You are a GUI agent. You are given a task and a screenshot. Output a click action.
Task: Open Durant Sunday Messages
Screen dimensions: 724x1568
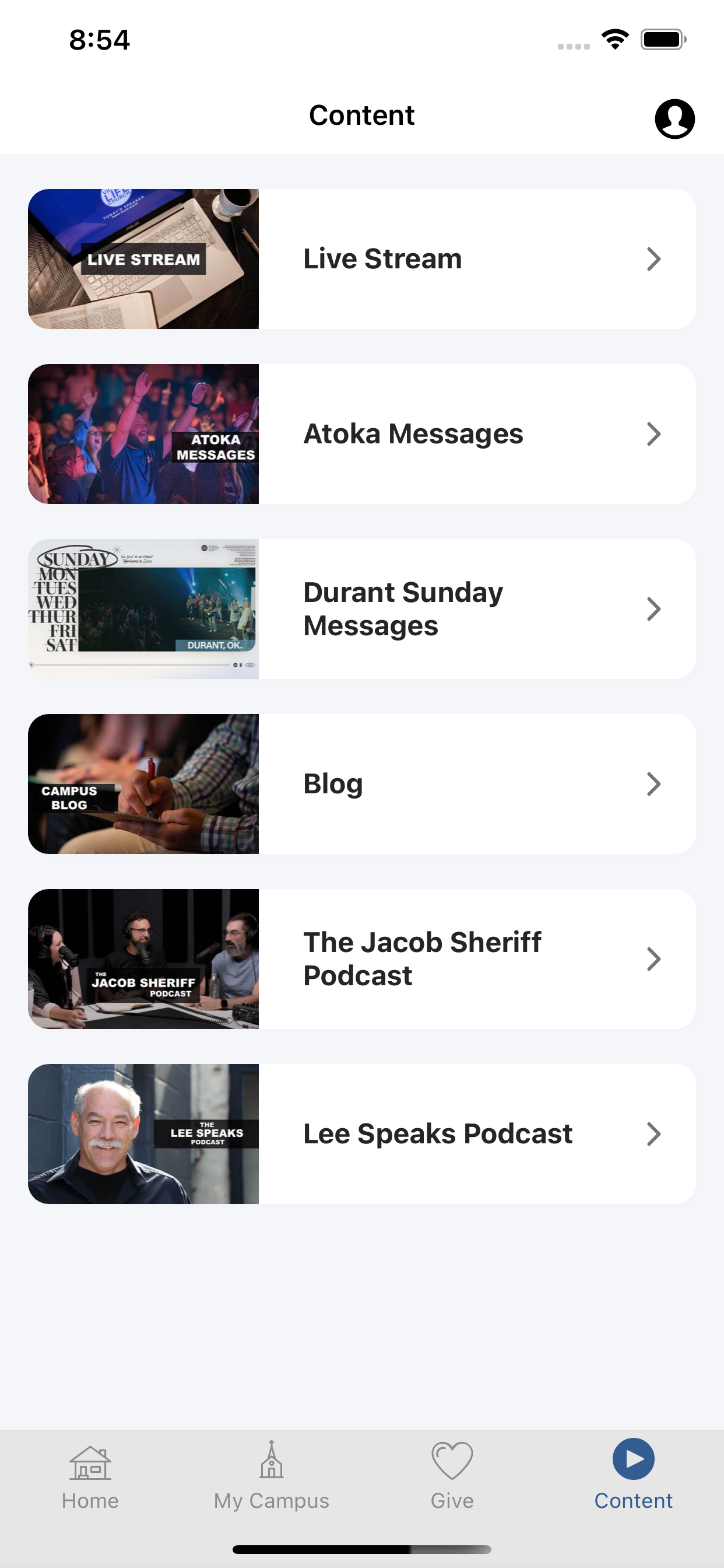(361, 608)
